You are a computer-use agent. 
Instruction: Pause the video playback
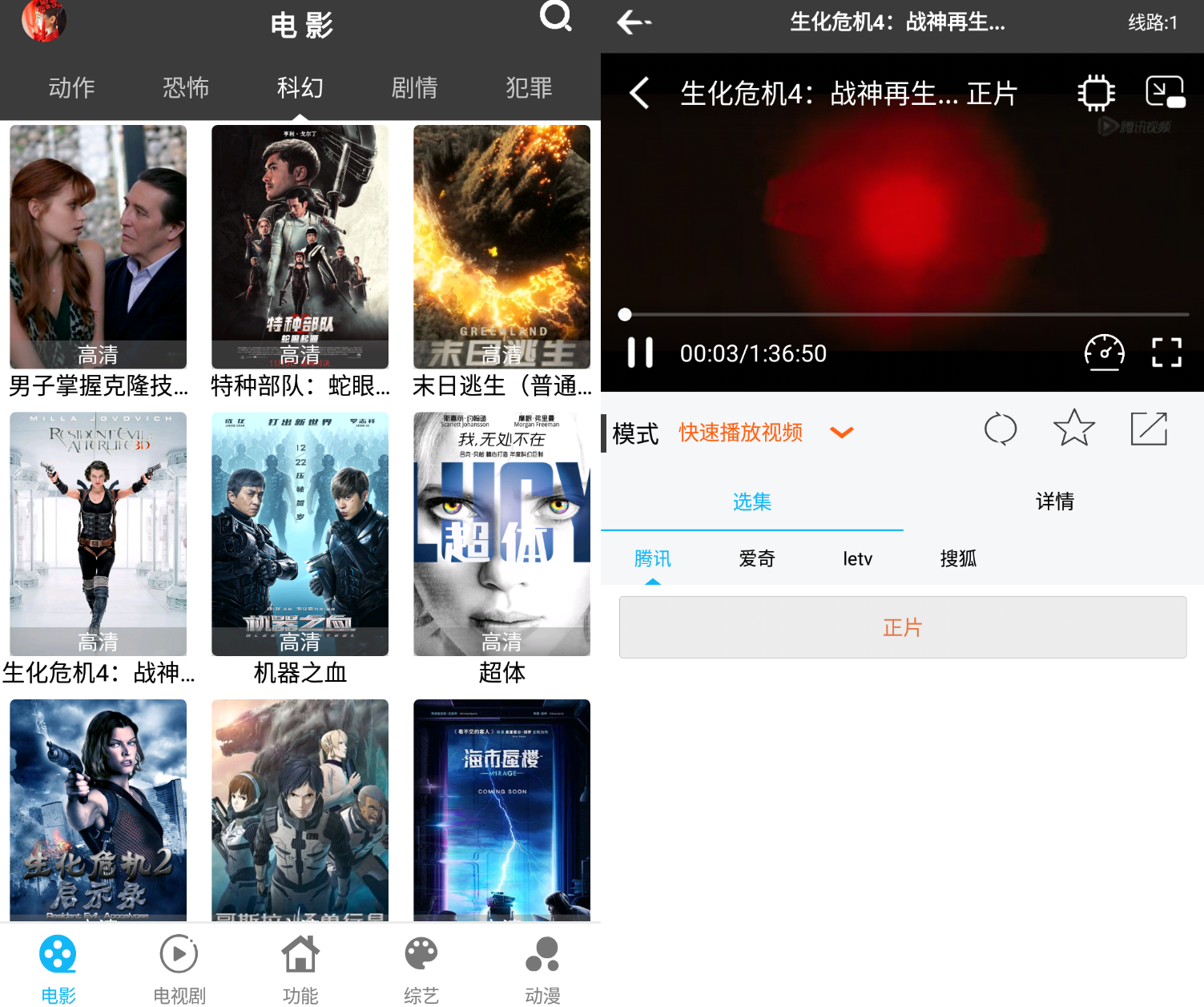[640, 352]
